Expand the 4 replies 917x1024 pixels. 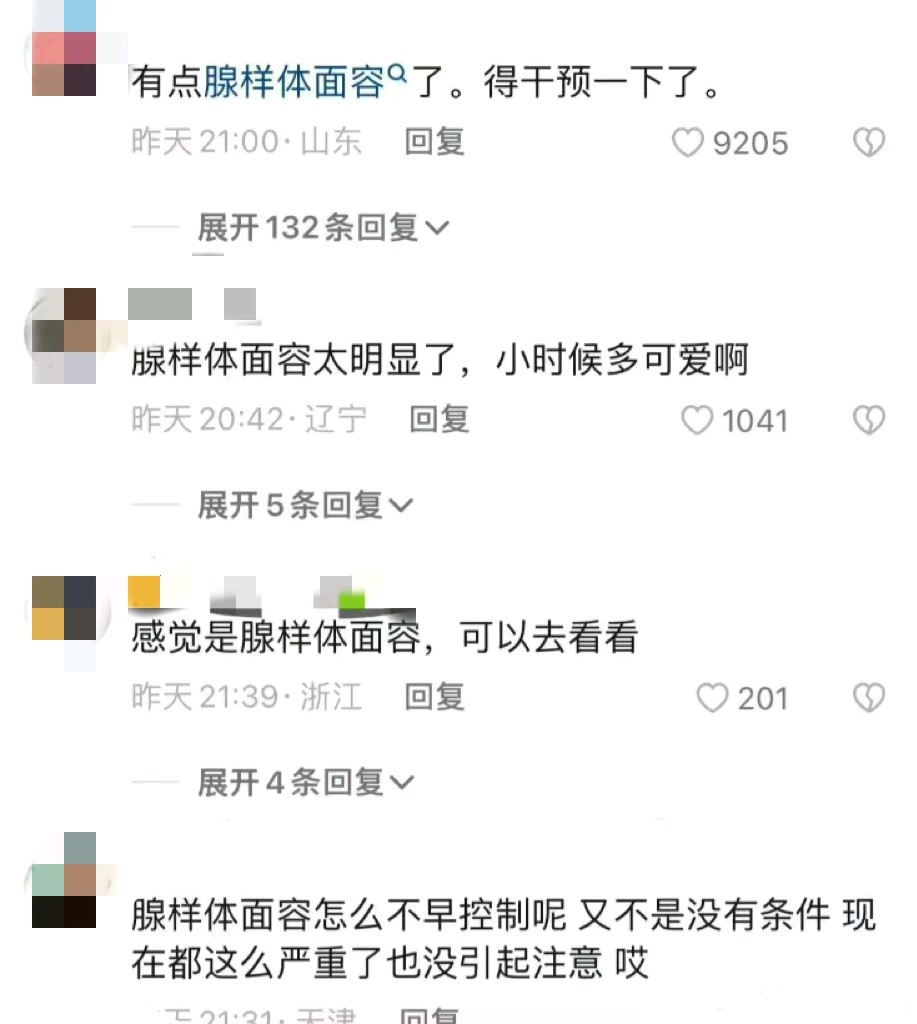tap(305, 781)
